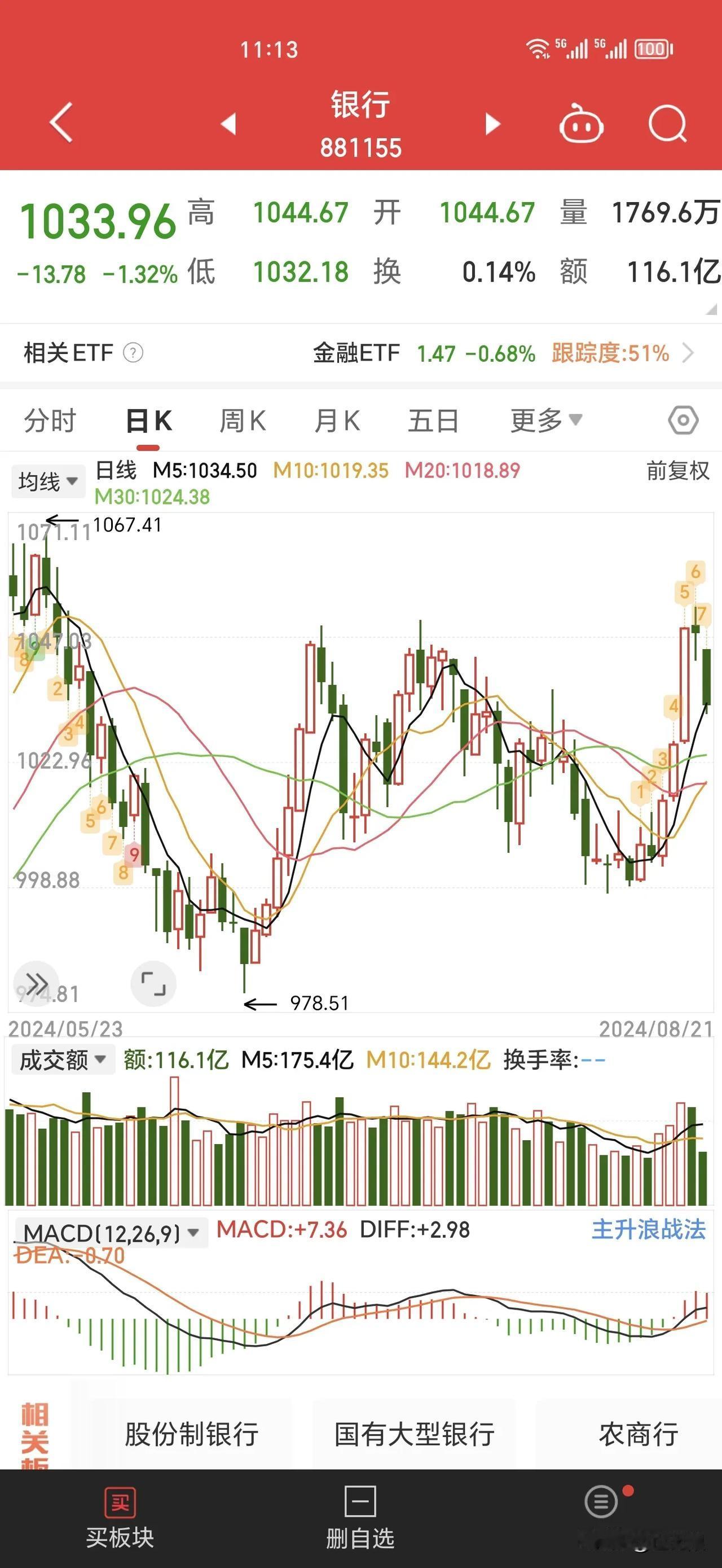Switch to the 分时 chart tab
This screenshot has height=1568, width=722.
click(x=50, y=421)
